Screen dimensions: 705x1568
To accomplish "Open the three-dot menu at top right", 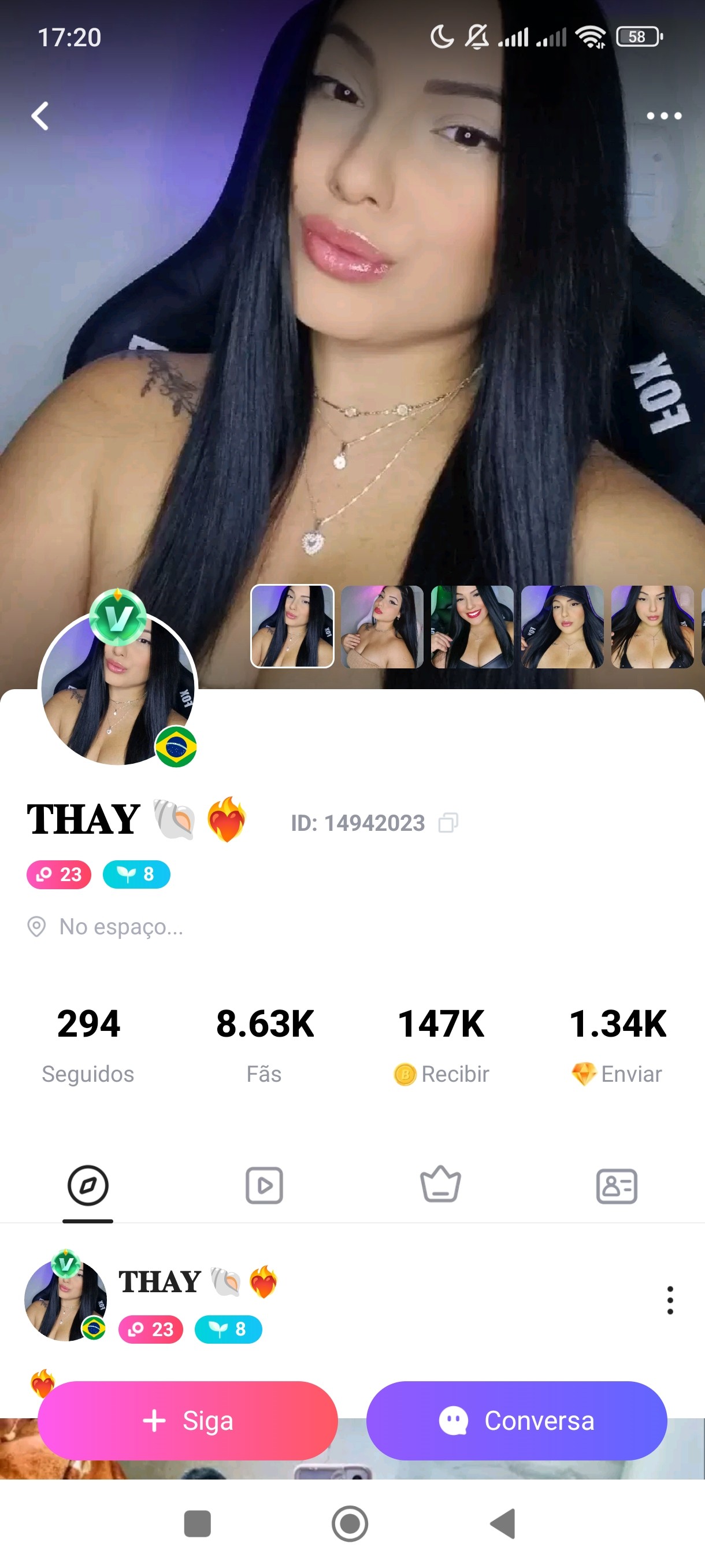I will [663, 116].
